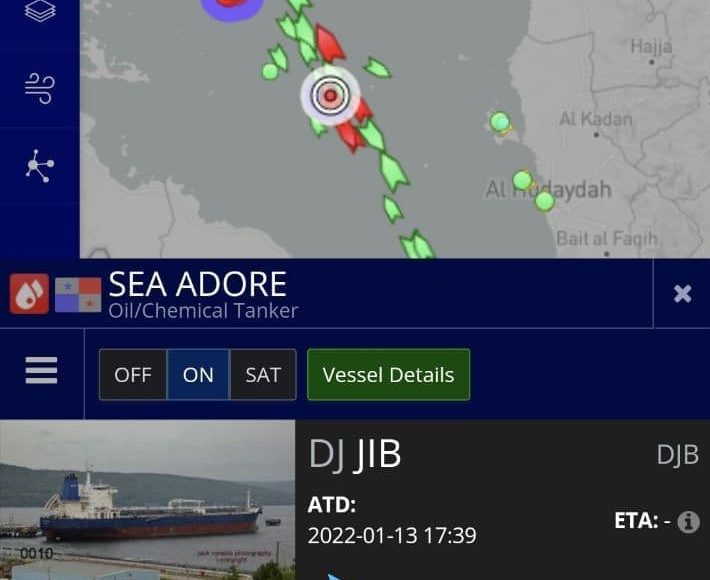The width and height of the screenshot is (710, 580).
Task: Open Vessel Details
Action: pyautogui.click(x=388, y=375)
